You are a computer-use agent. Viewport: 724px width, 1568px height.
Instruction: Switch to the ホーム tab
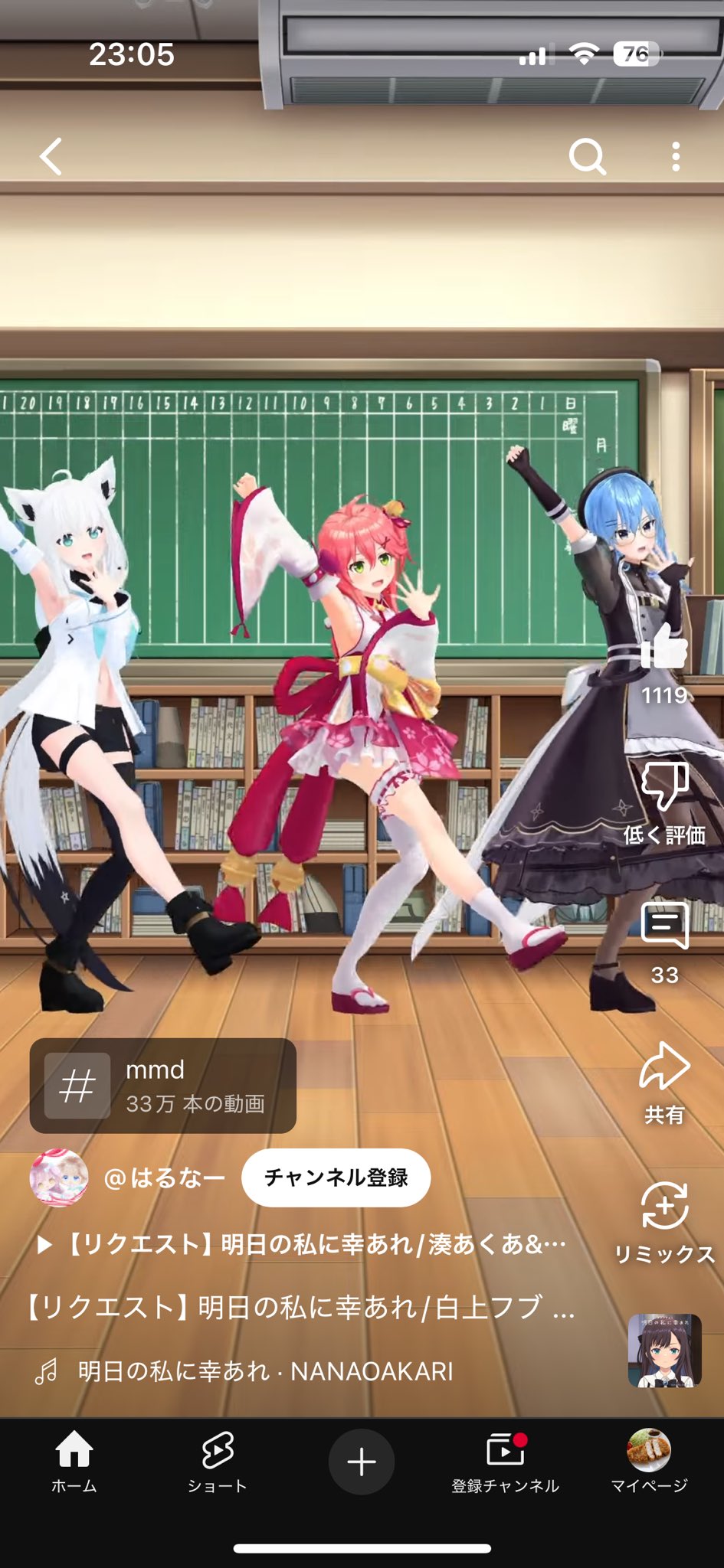pos(74,1462)
